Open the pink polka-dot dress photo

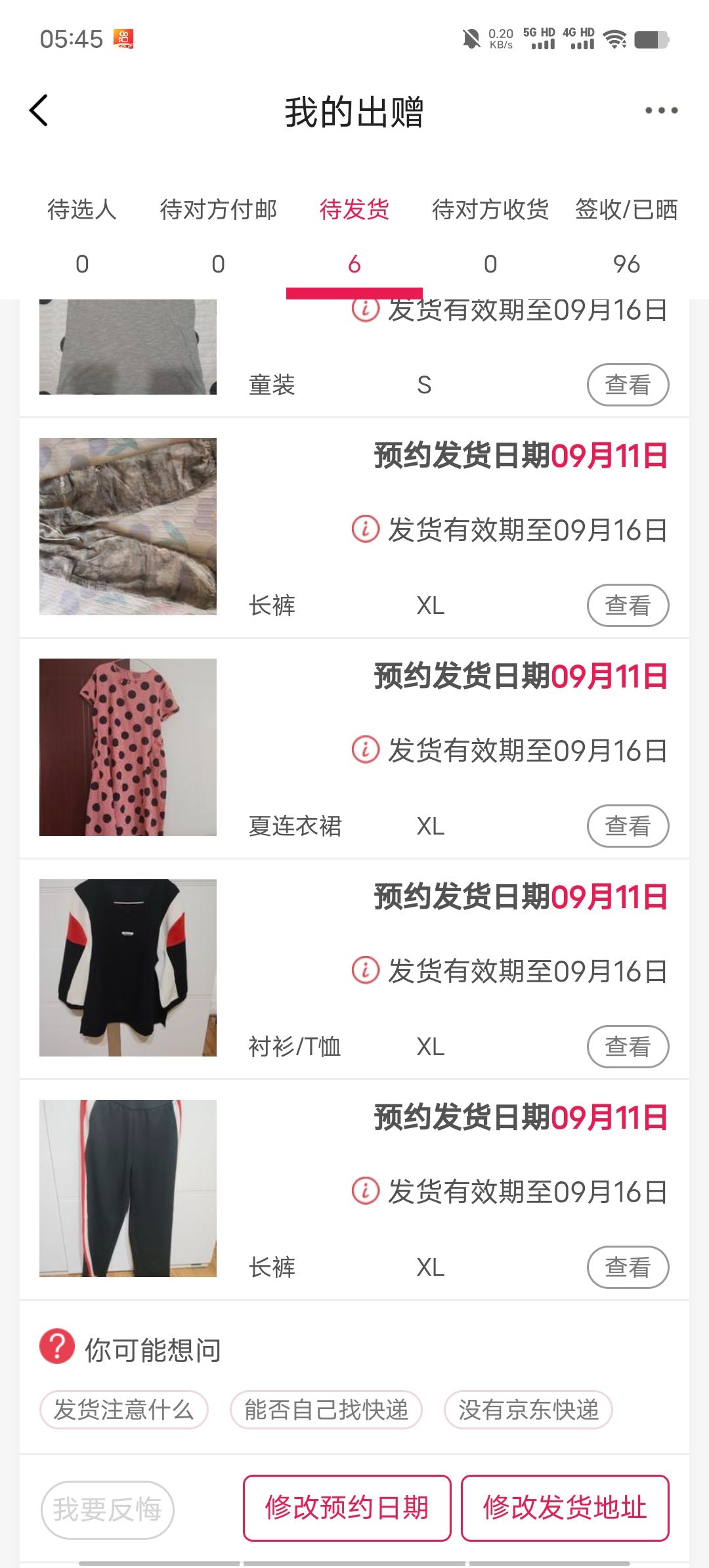(128, 747)
